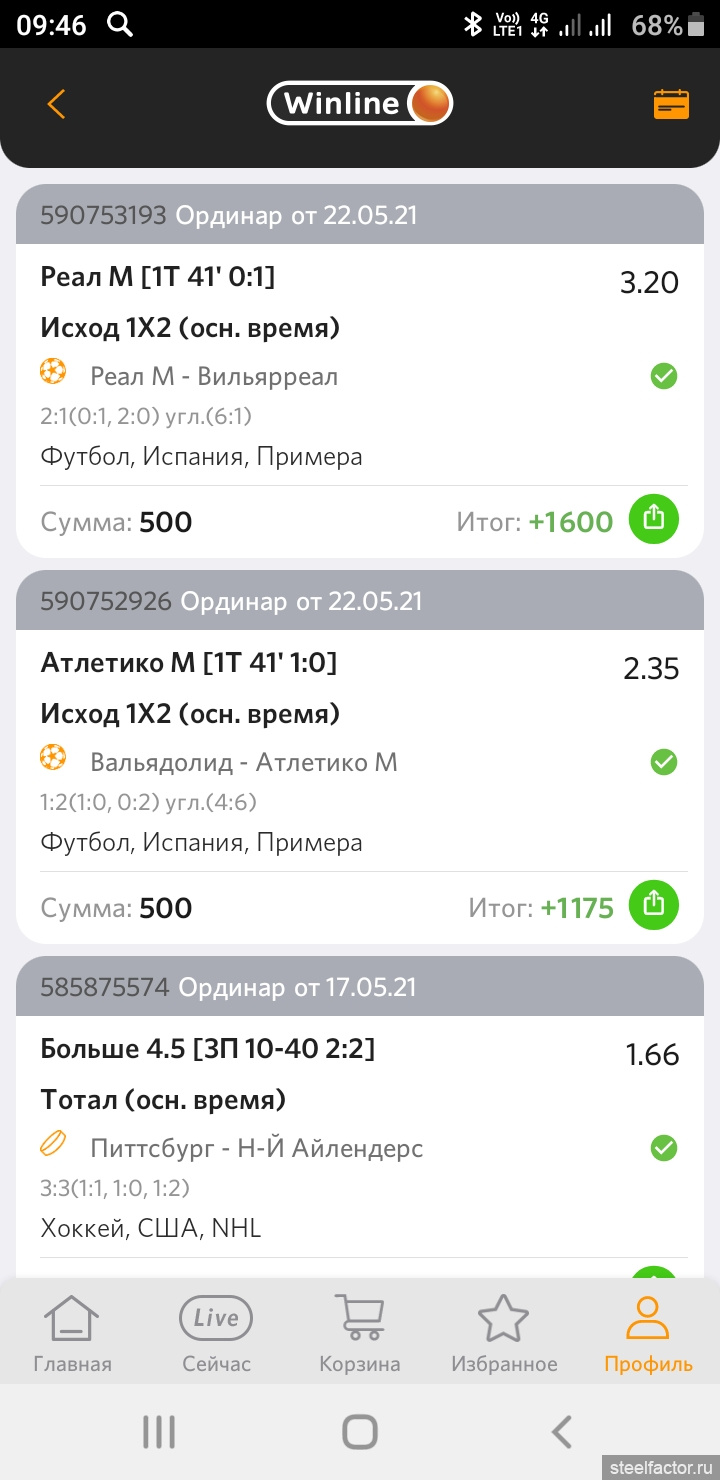Share the Атлетико М bet result
Viewport: 720px width, 1480px height.
pyautogui.click(x=653, y=904)
